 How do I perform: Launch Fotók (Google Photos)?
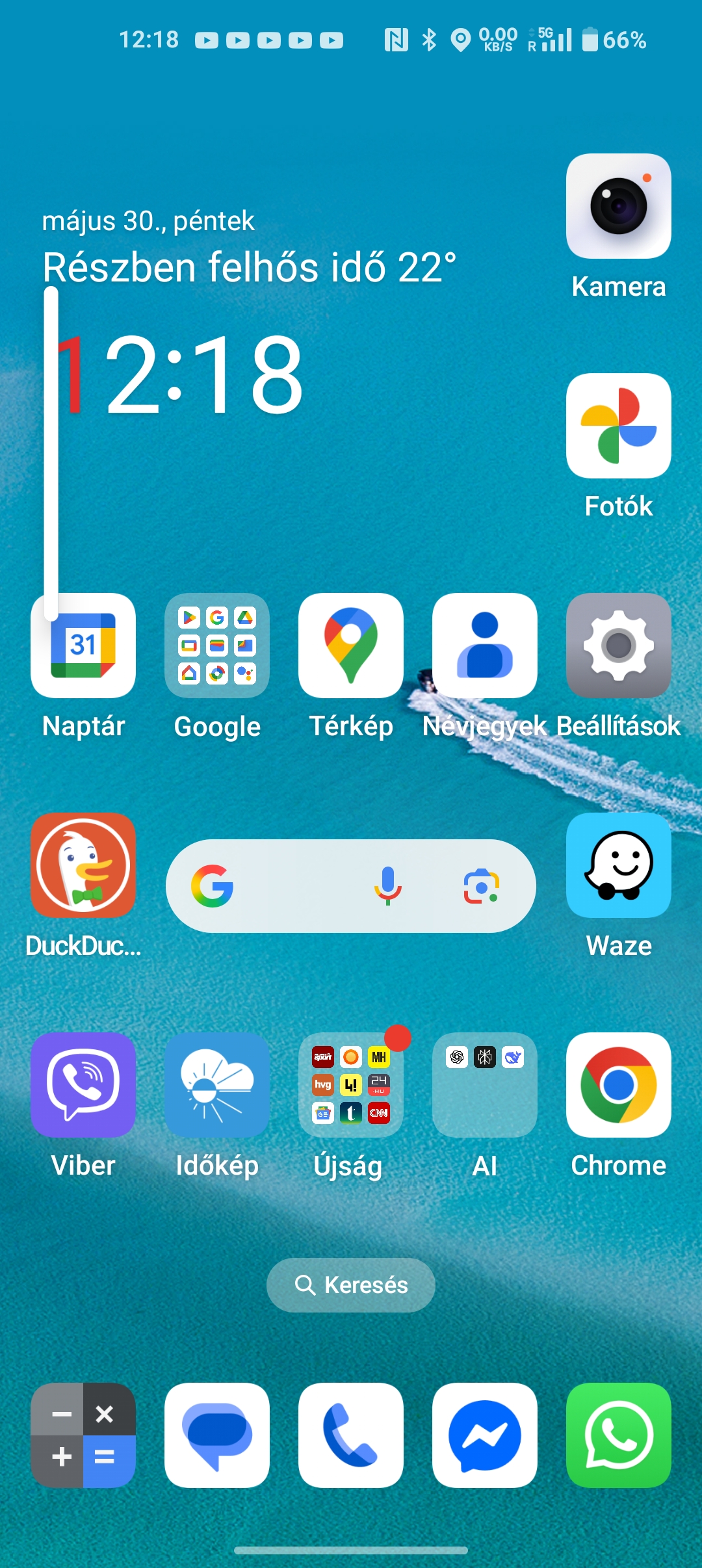point(618,426)
